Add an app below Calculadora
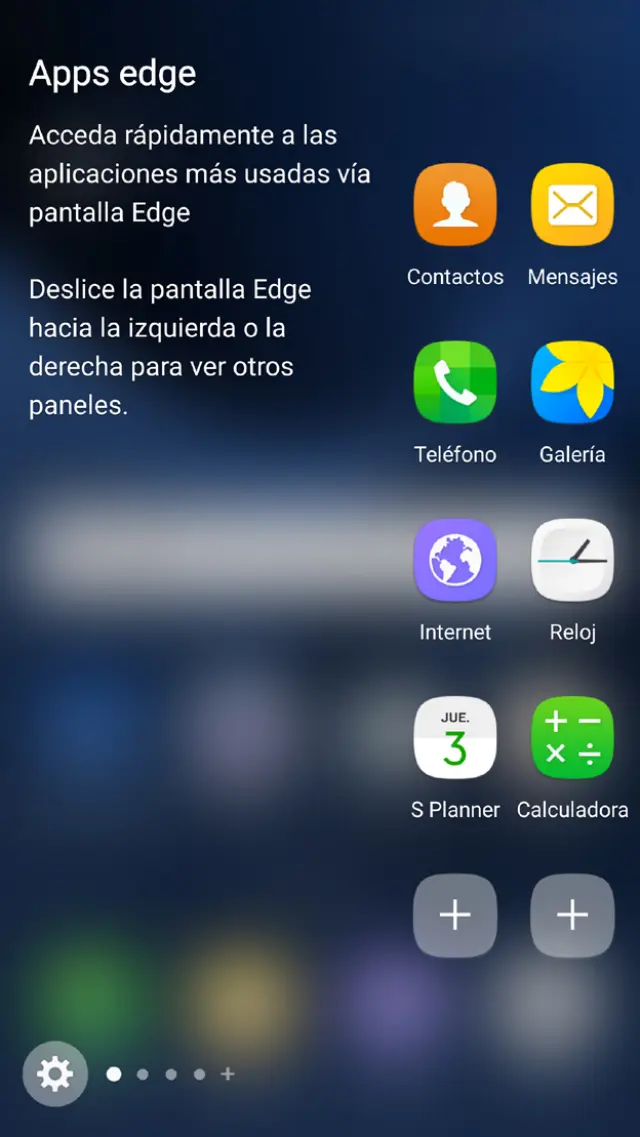Image resolution: width=640 pixels, height=1137 pixels. pyautogui.click(x=572, y=915)
